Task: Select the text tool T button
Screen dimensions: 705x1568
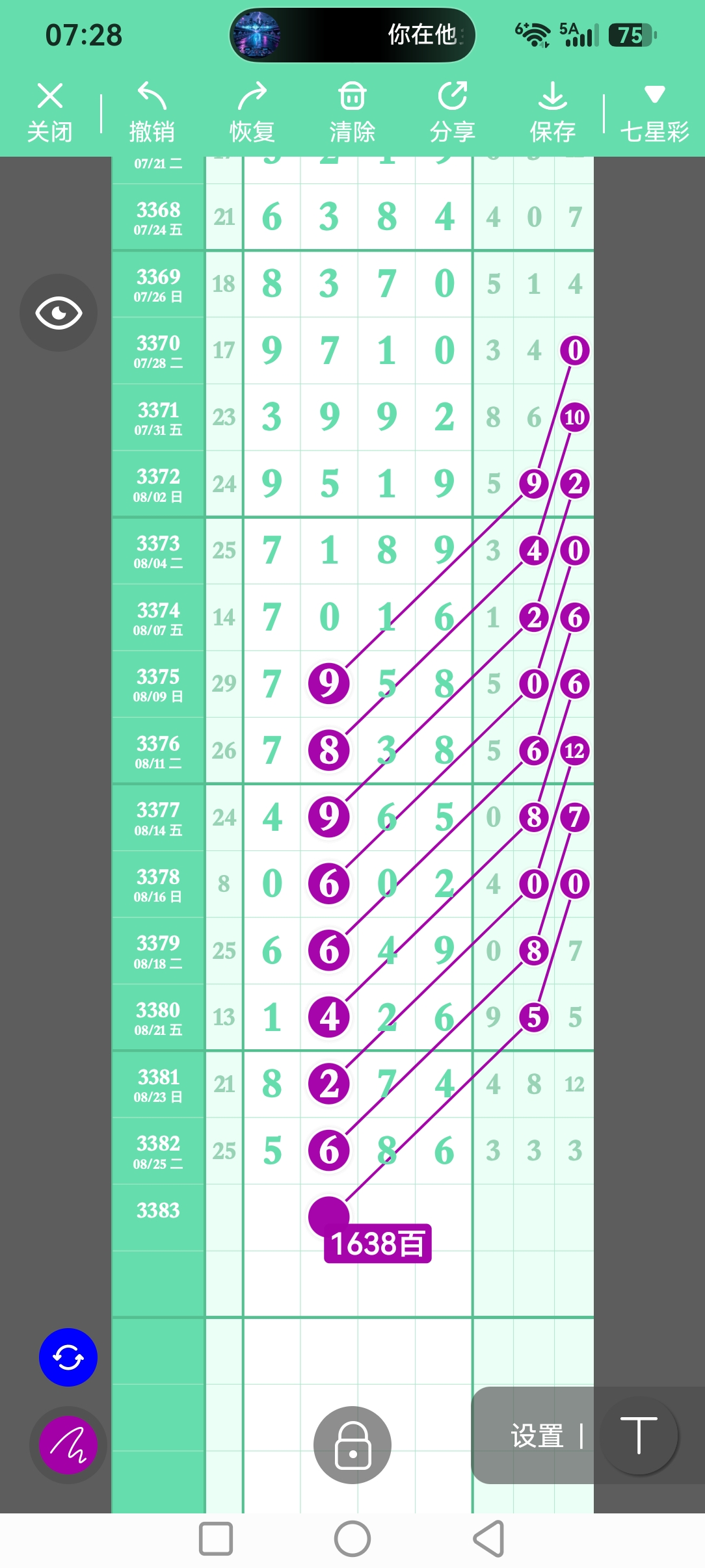Action: [x=639, y=1435]
